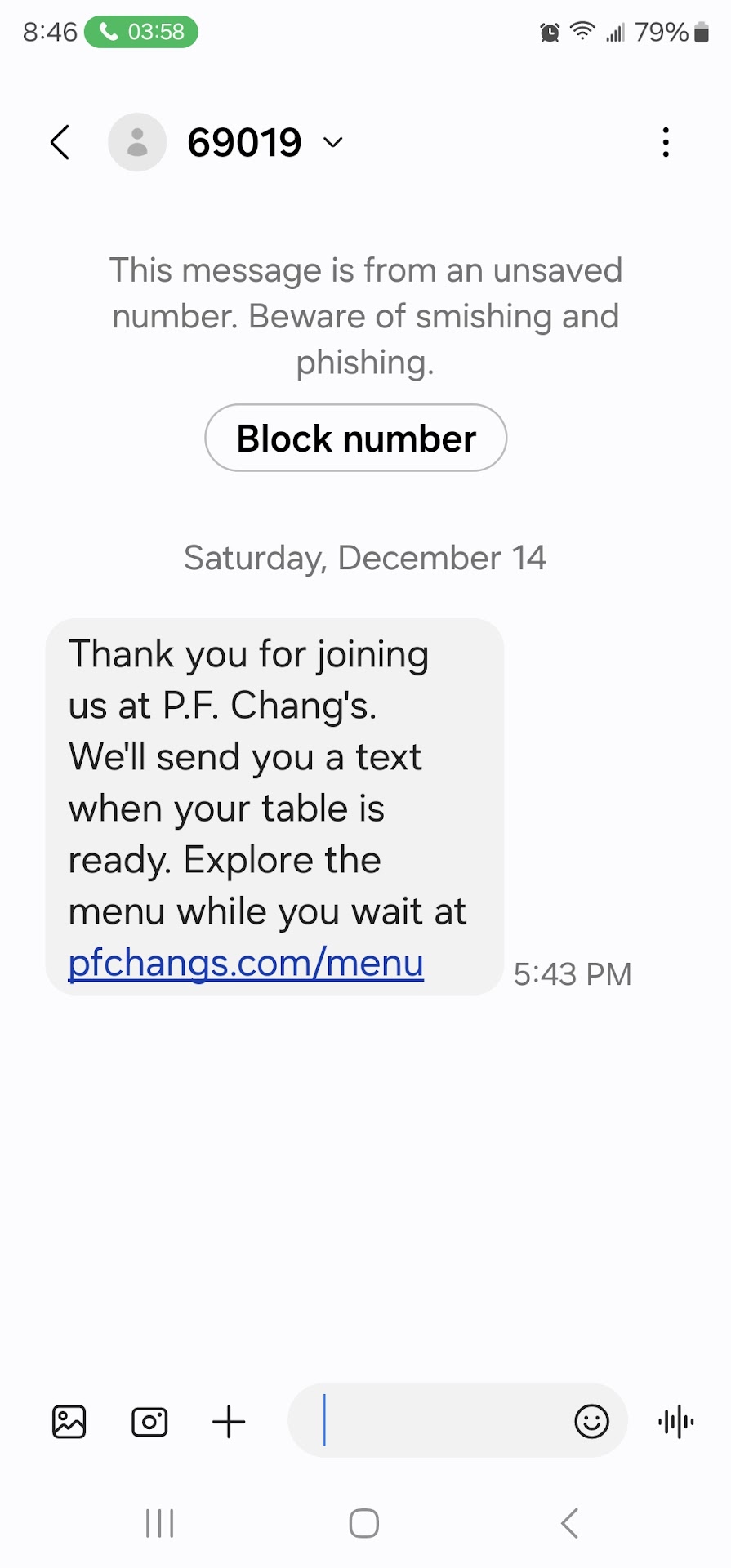Open the emoji picker

pyautogui.click(x=591, y=1421)
